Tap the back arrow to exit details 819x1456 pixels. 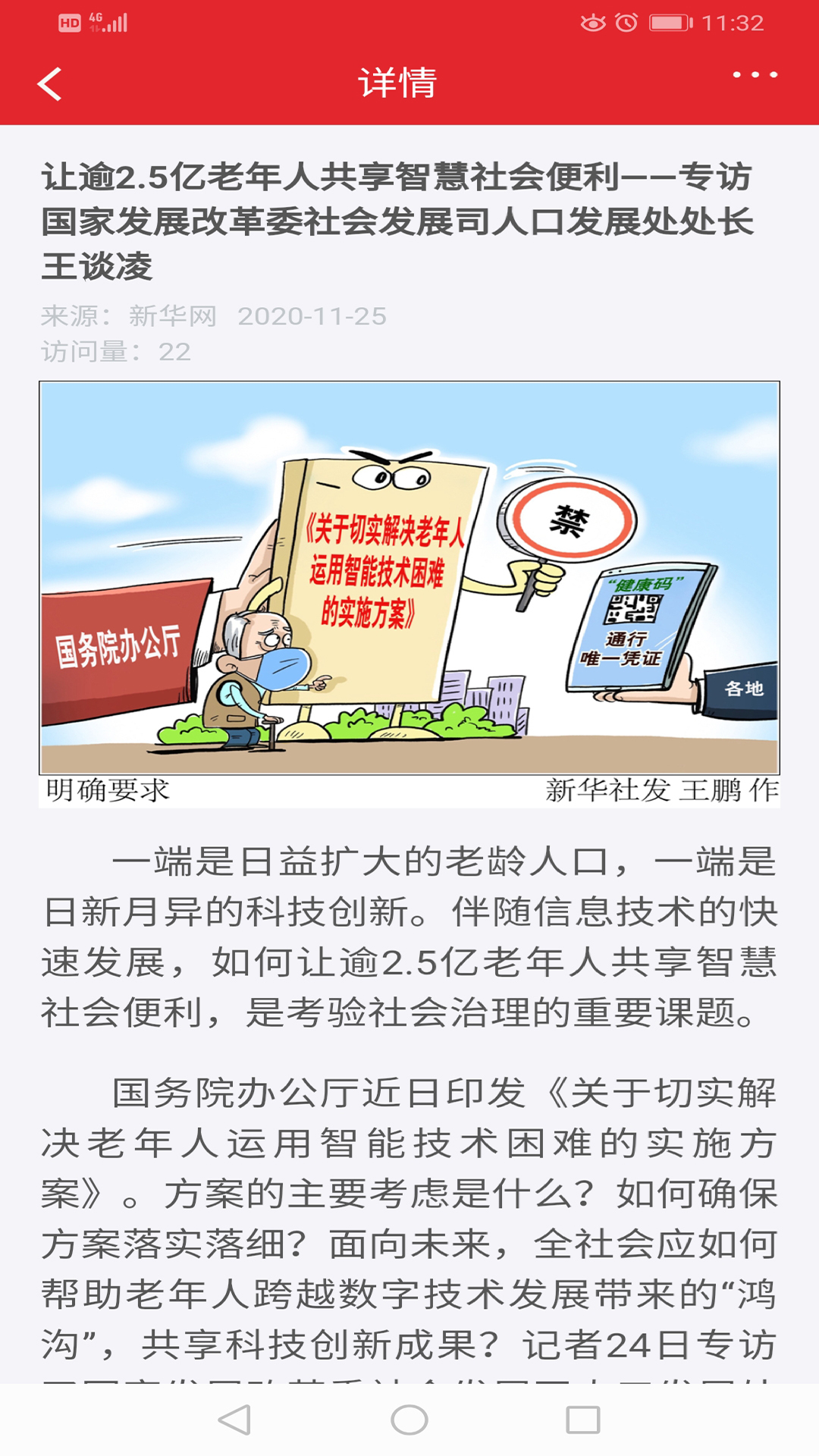(x=48, y=86)
